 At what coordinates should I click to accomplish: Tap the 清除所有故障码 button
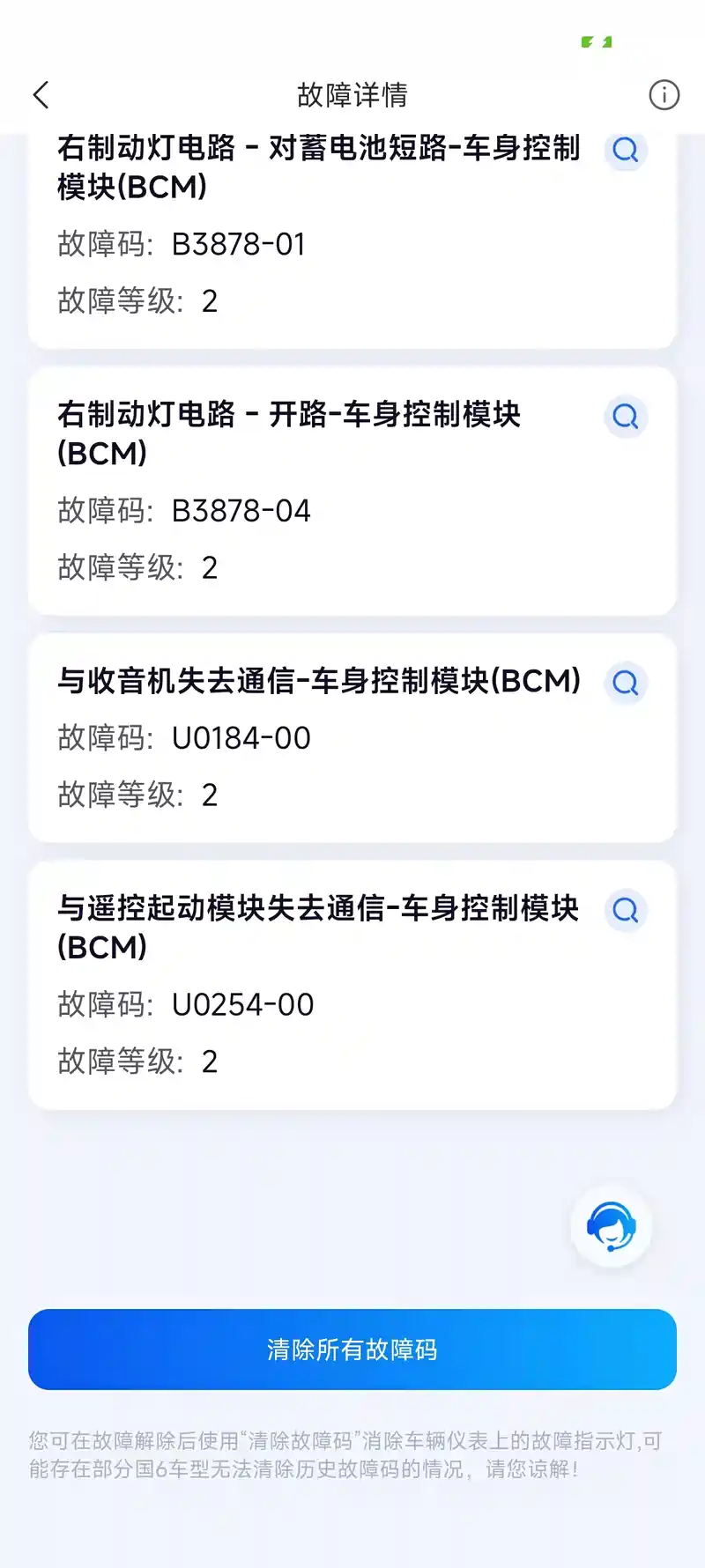point(352,1350)
